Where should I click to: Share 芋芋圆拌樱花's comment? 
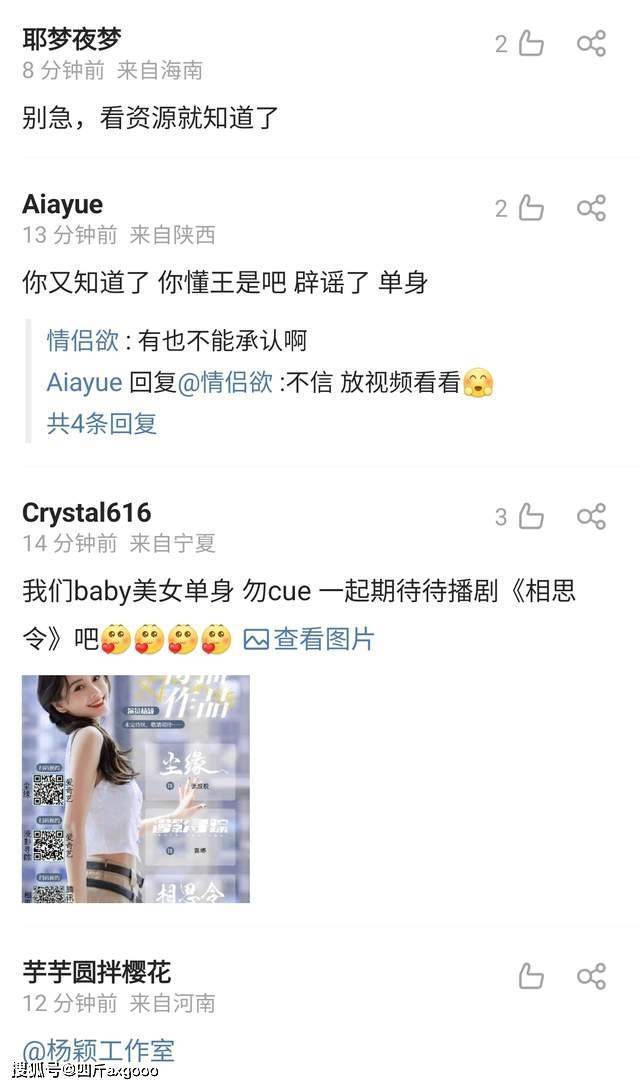click(x=592, y=976)
